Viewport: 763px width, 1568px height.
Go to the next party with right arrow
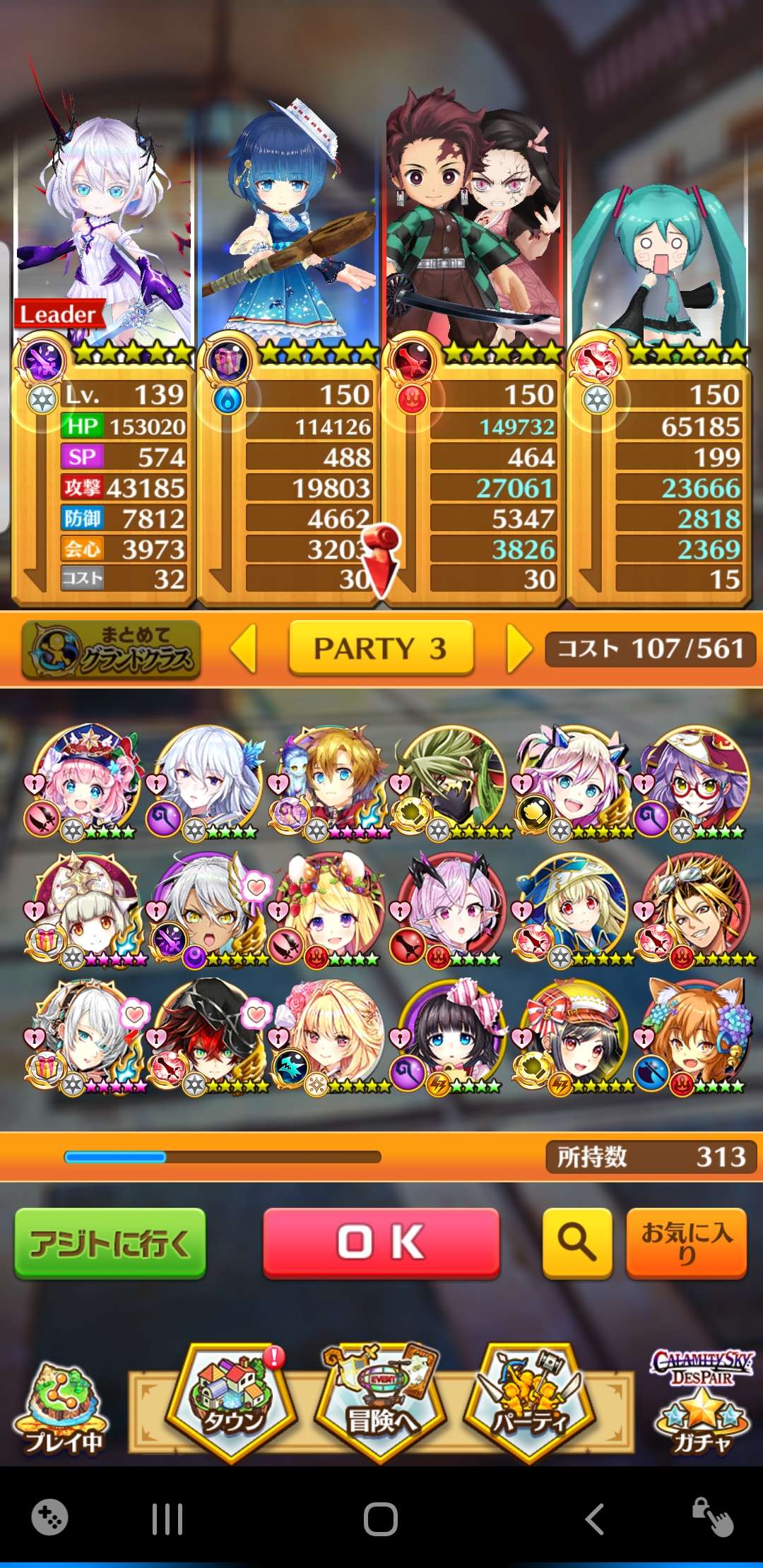519,648
